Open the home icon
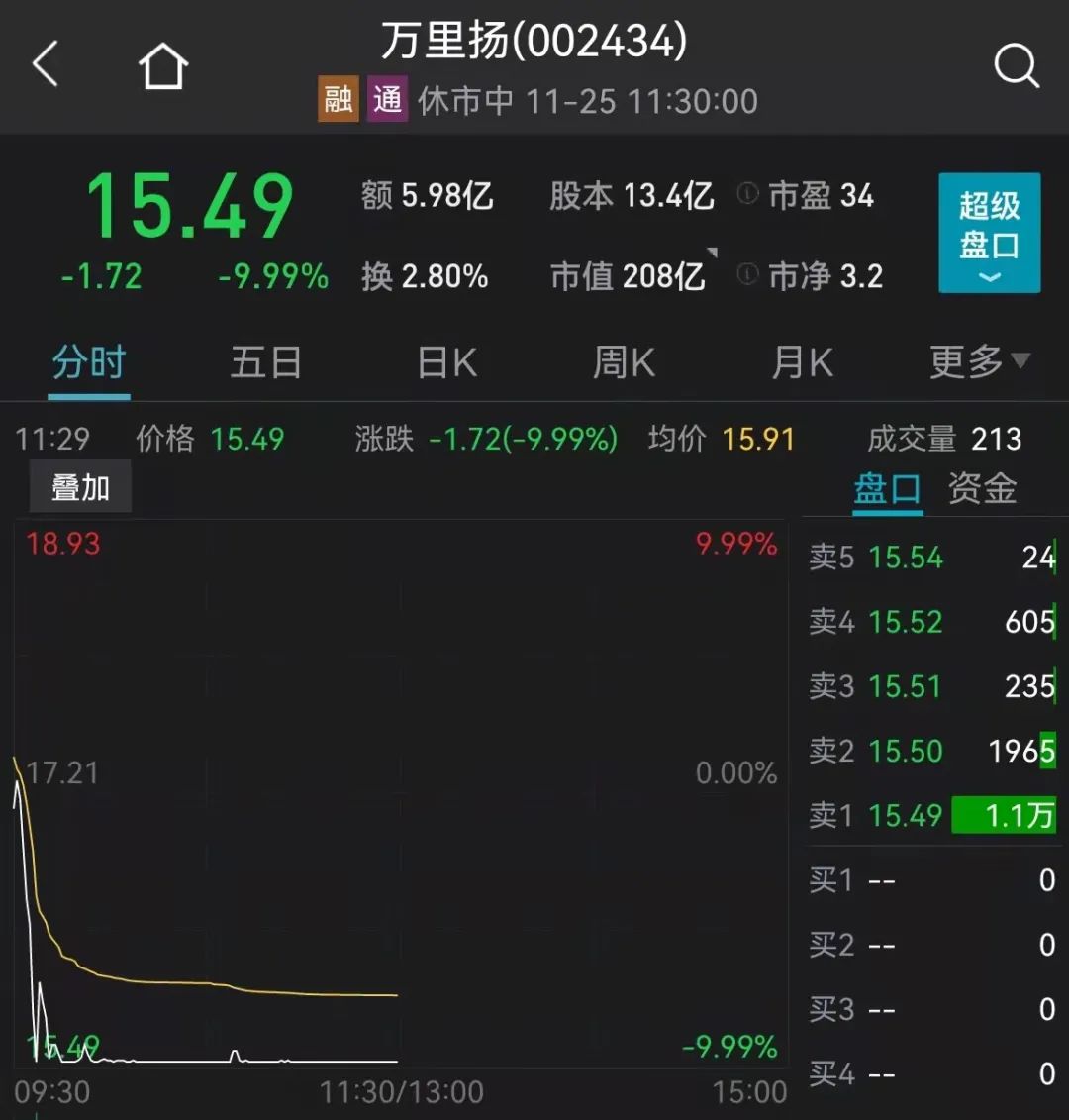The width and height of the screenshot is (1069, 1120). (162, 66)
